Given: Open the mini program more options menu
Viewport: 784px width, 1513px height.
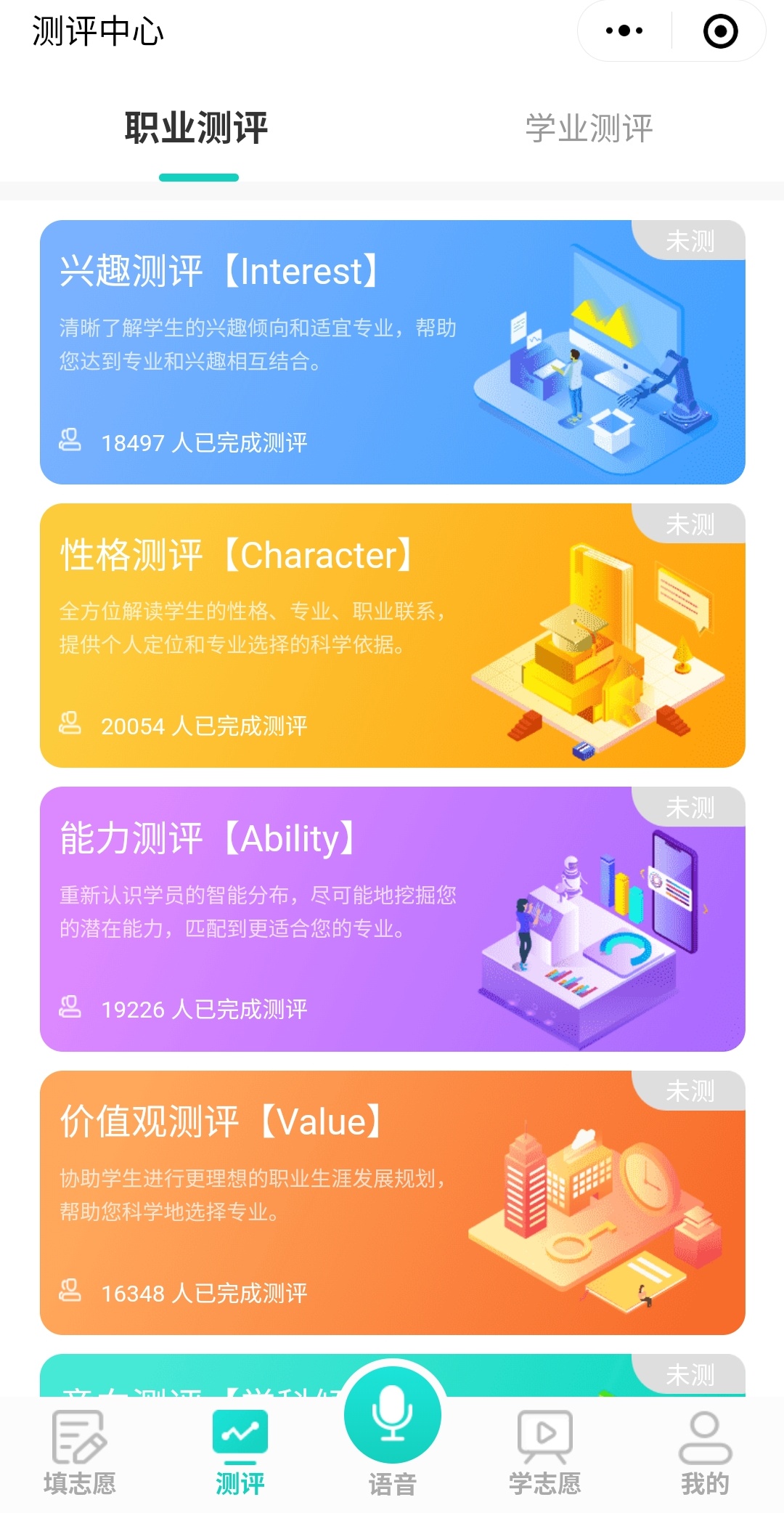Looking at the screenshot, I should 624,31.
